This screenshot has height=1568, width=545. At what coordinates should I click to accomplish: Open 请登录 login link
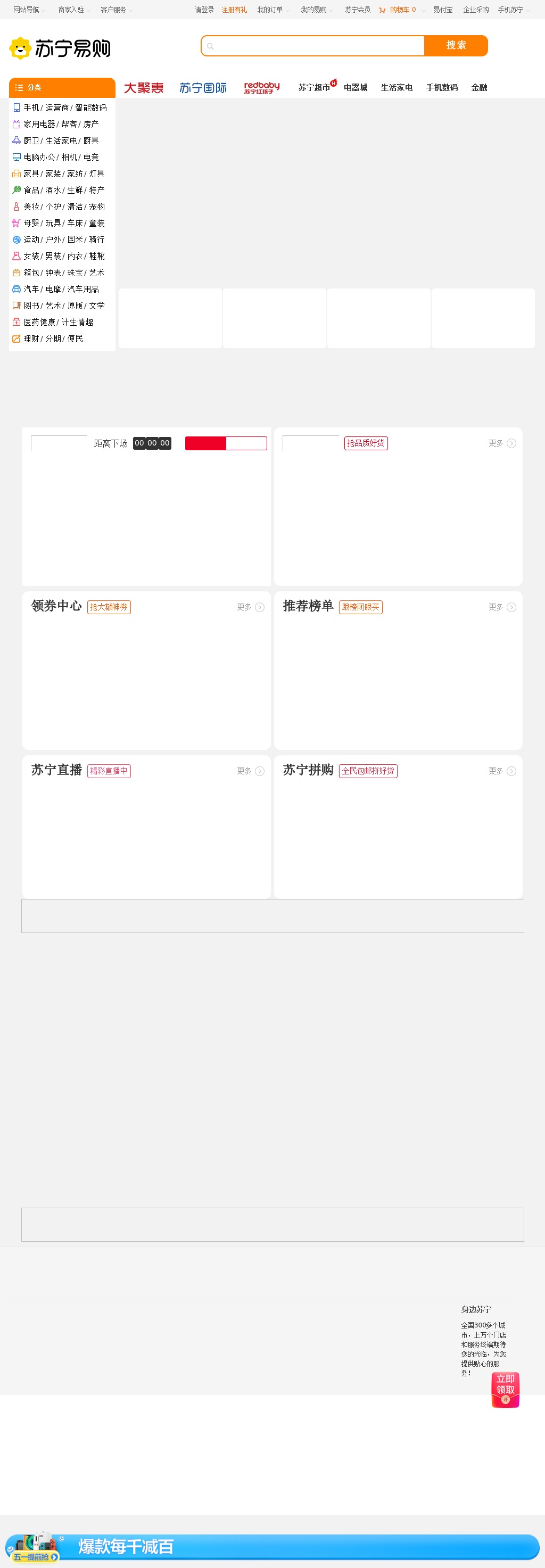tap(204, 10)
